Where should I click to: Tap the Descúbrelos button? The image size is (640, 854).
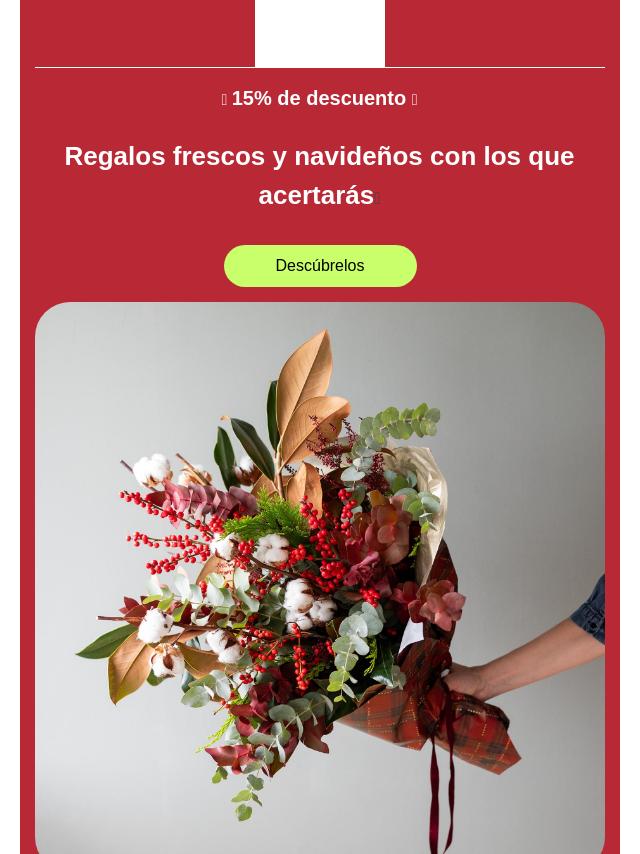[x=320, y=266]
